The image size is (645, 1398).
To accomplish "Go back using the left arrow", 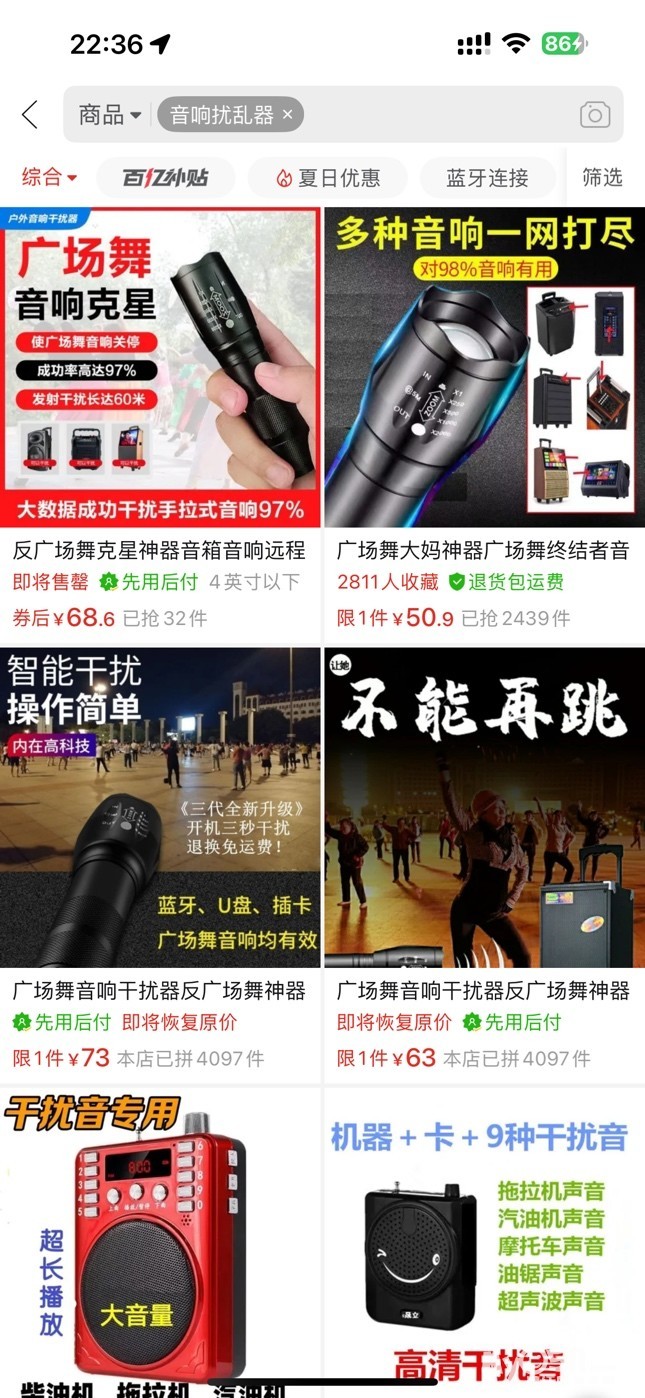I will tap(30, 115).
